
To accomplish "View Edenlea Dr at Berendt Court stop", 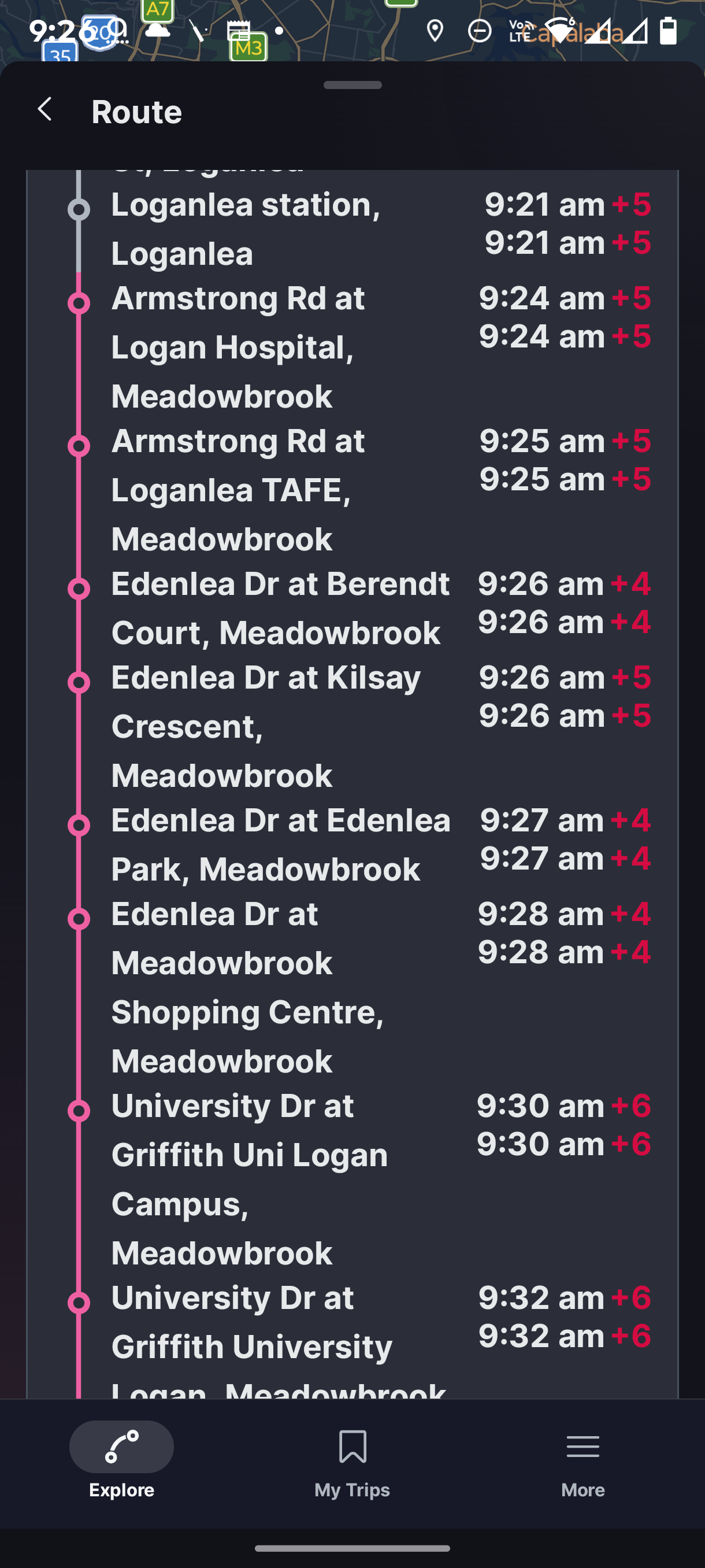I will 353,608.
